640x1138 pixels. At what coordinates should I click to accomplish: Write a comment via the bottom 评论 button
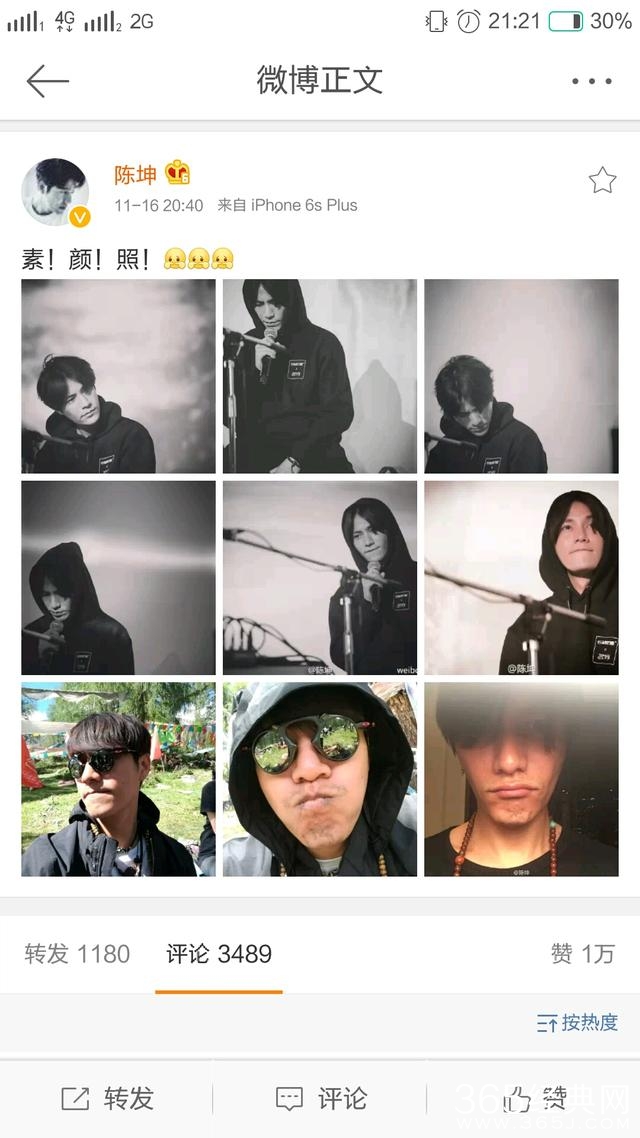[320, 1098]
